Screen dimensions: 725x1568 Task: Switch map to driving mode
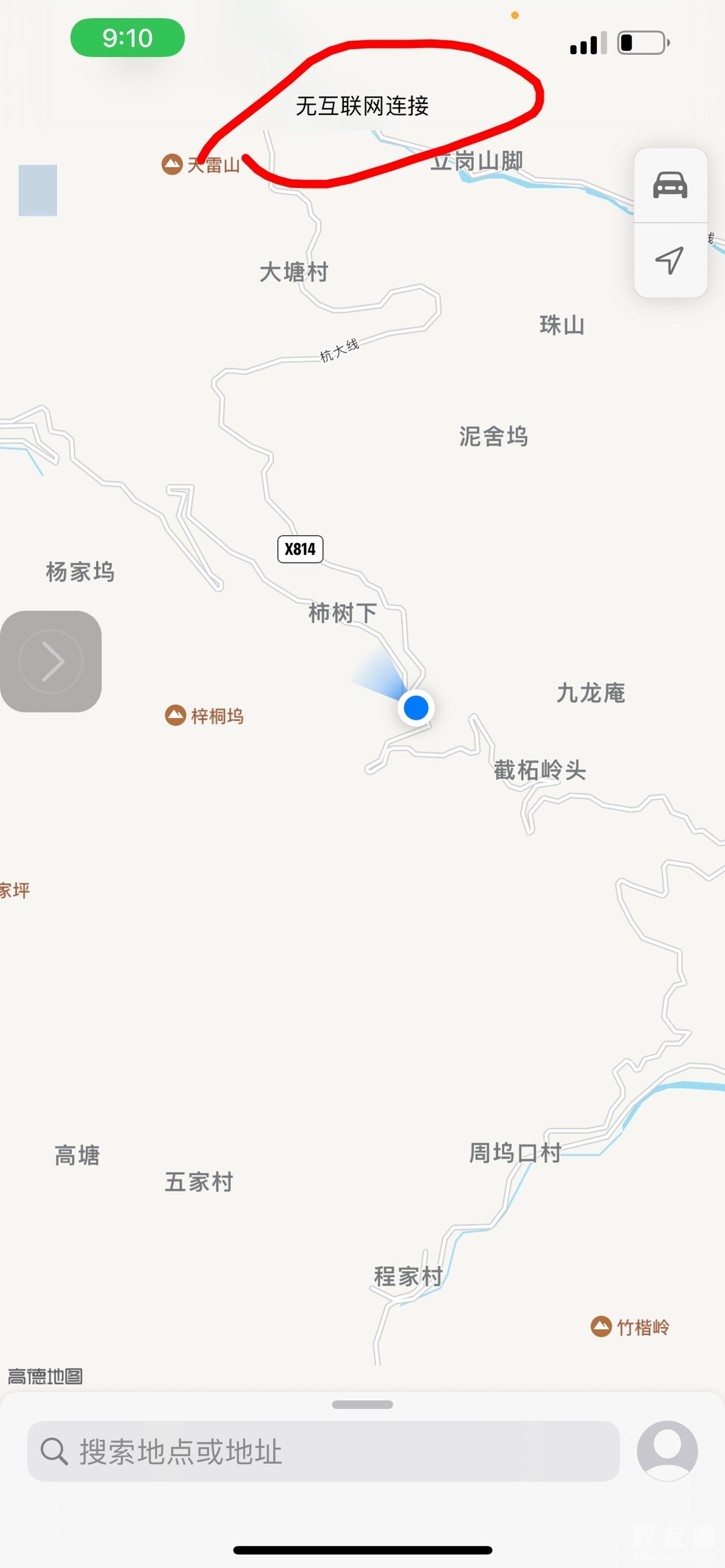click(670, 185)
